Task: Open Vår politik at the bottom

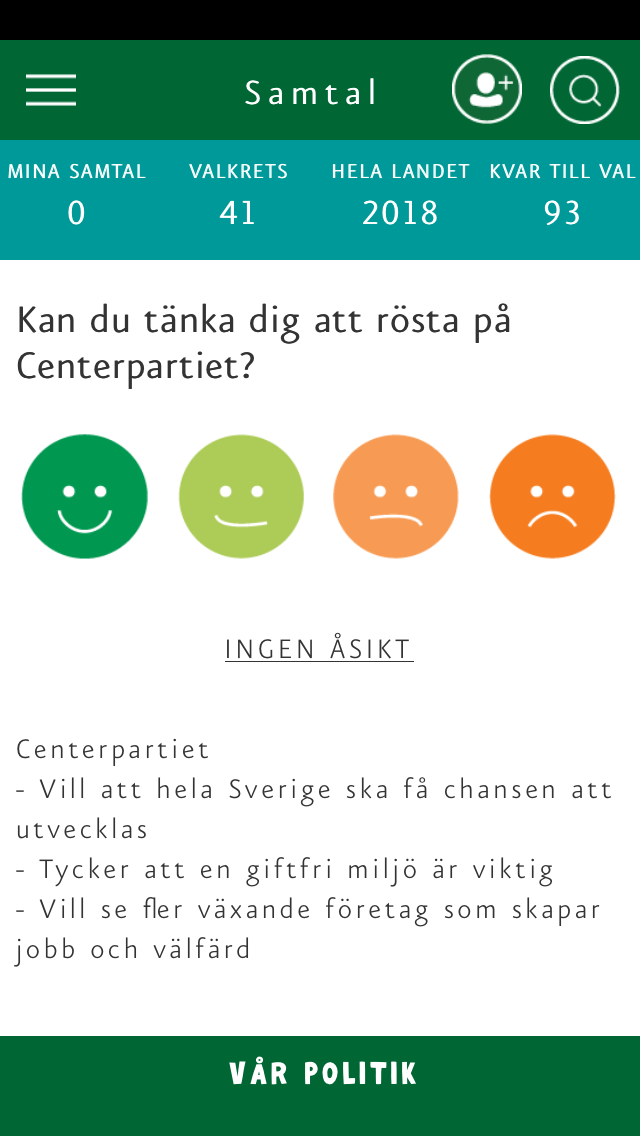Action: tap(320, 1075)
